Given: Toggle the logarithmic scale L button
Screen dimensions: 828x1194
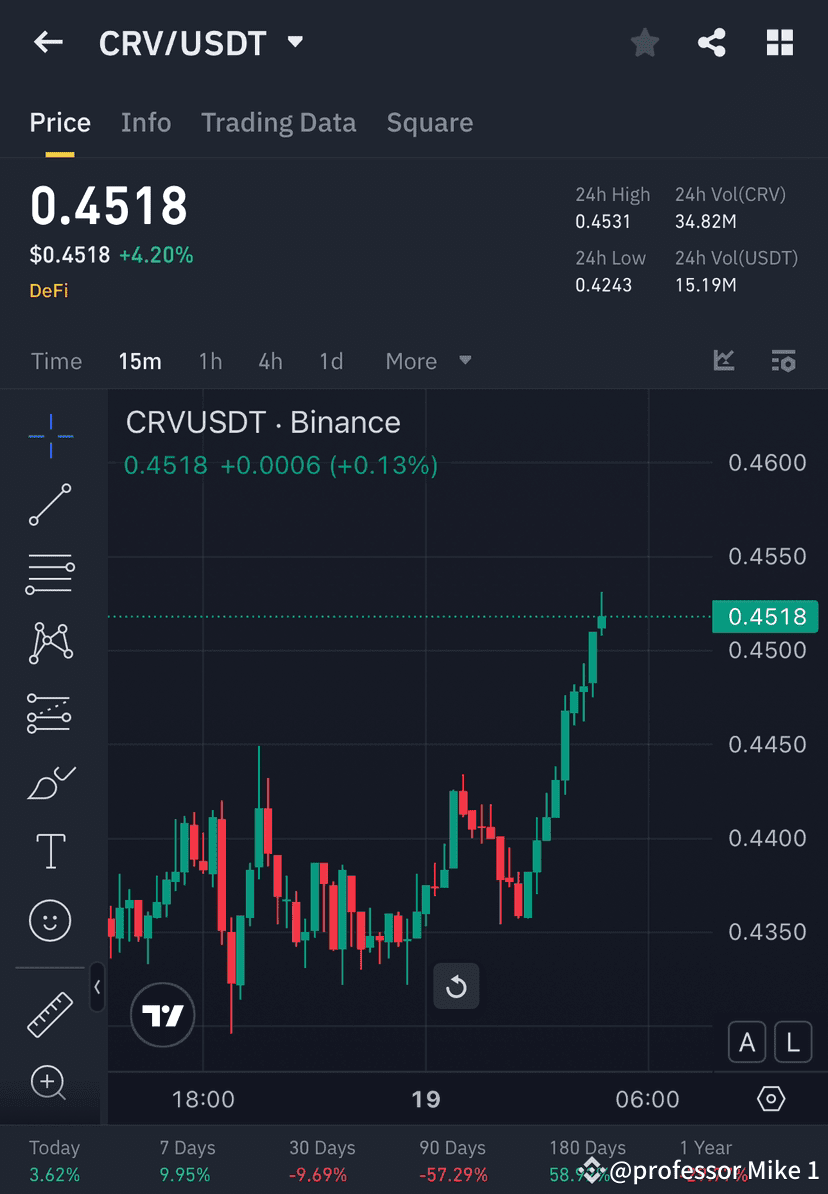Looking at the screenshot, I should pyautogui.click(x=792, y=1042).
